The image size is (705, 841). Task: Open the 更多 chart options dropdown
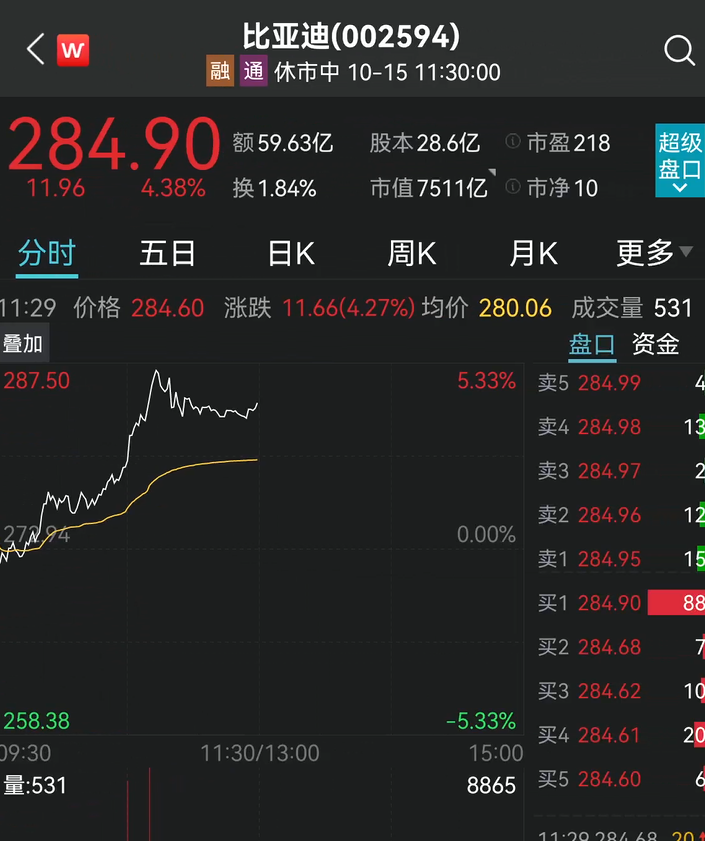pos(654,254)
